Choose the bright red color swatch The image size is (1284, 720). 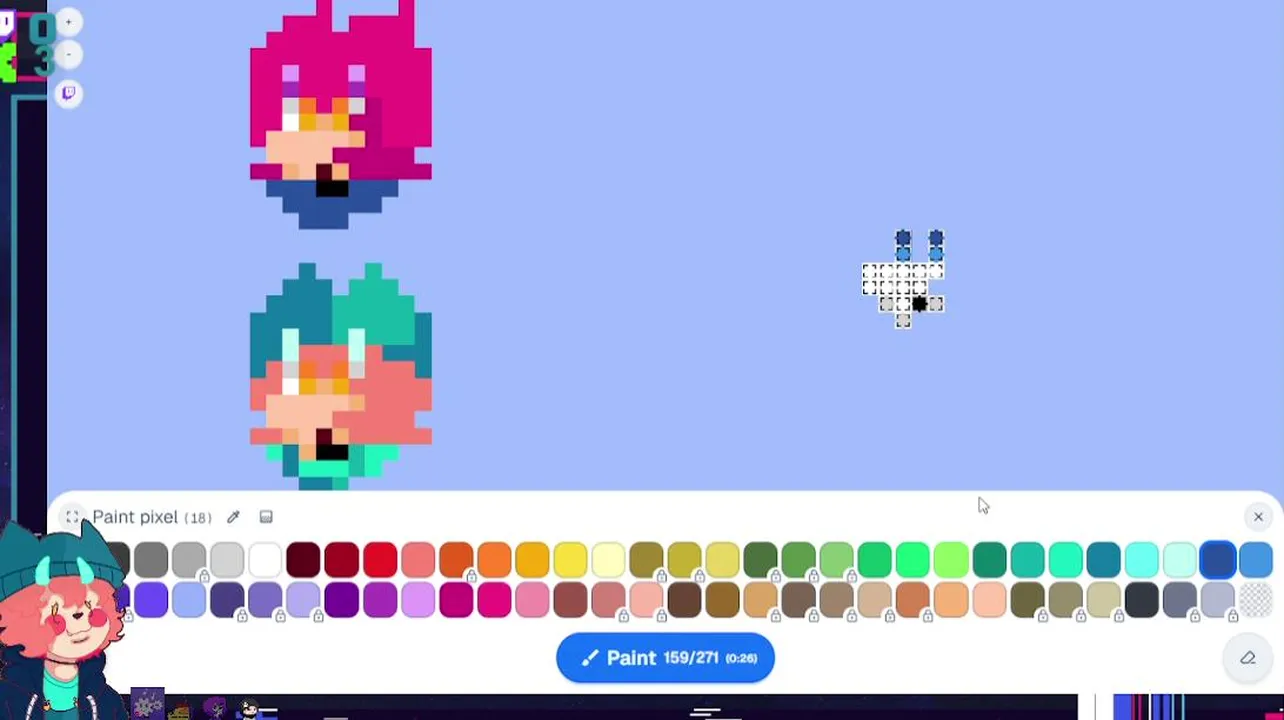[x=379, y=560]
